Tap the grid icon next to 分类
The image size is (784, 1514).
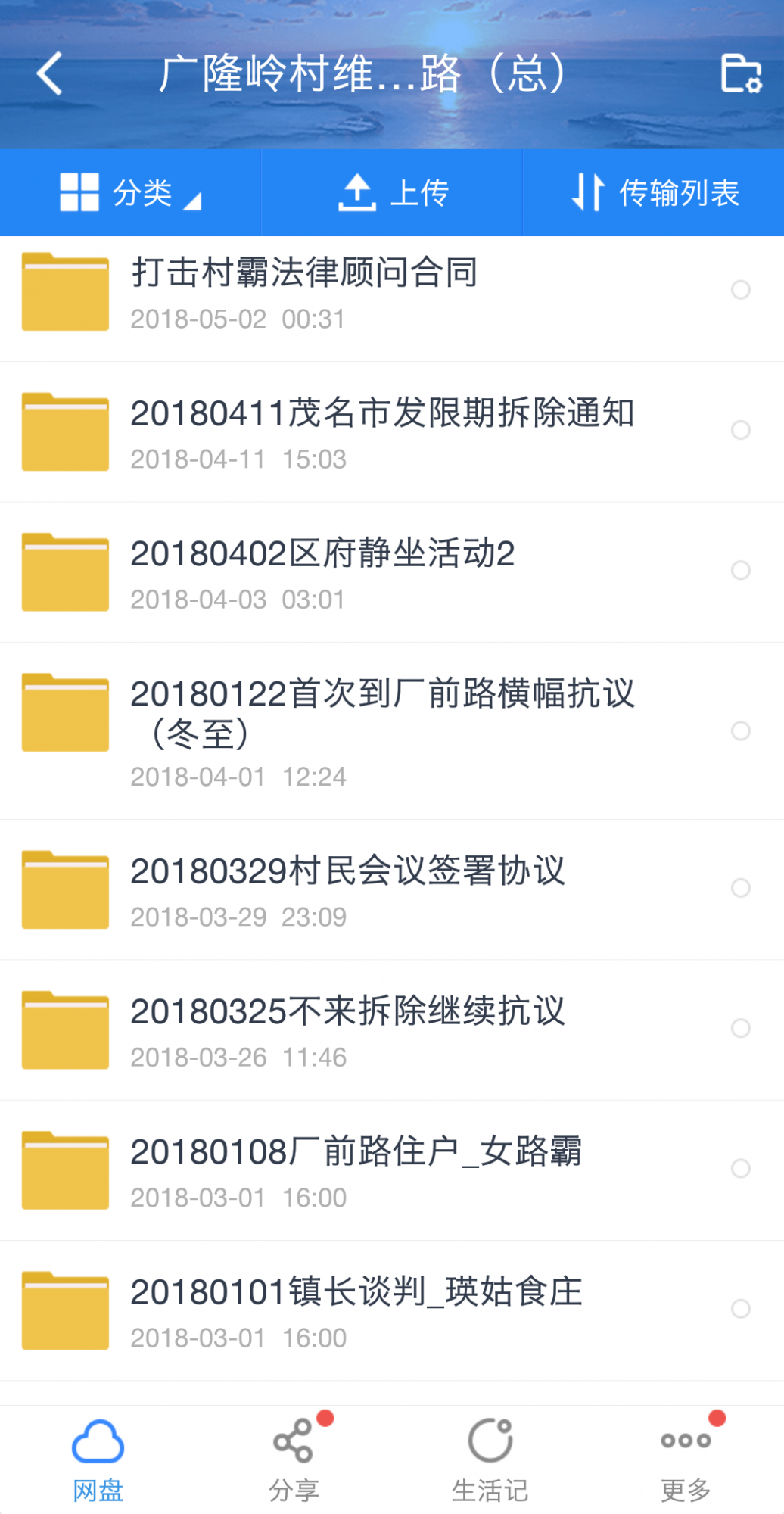81,192
